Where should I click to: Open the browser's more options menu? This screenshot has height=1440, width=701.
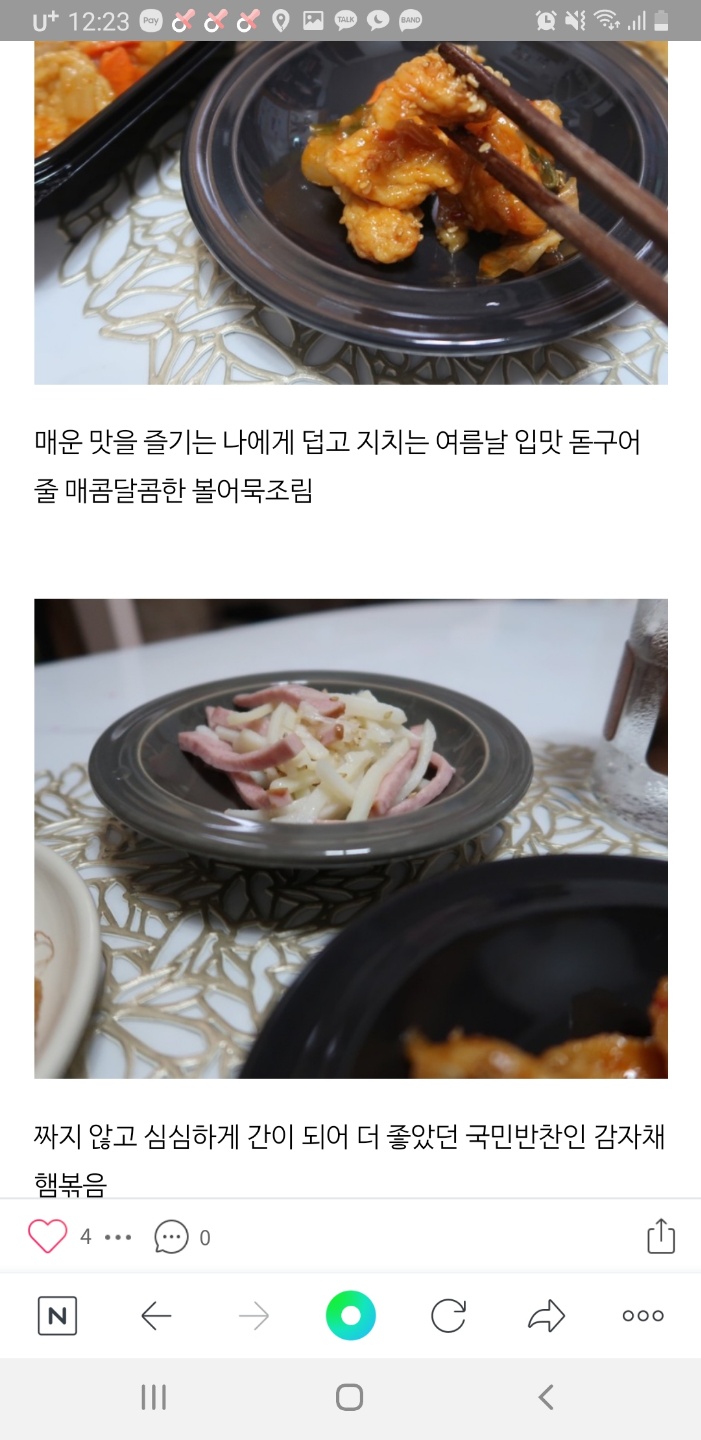coord(643,1316)
